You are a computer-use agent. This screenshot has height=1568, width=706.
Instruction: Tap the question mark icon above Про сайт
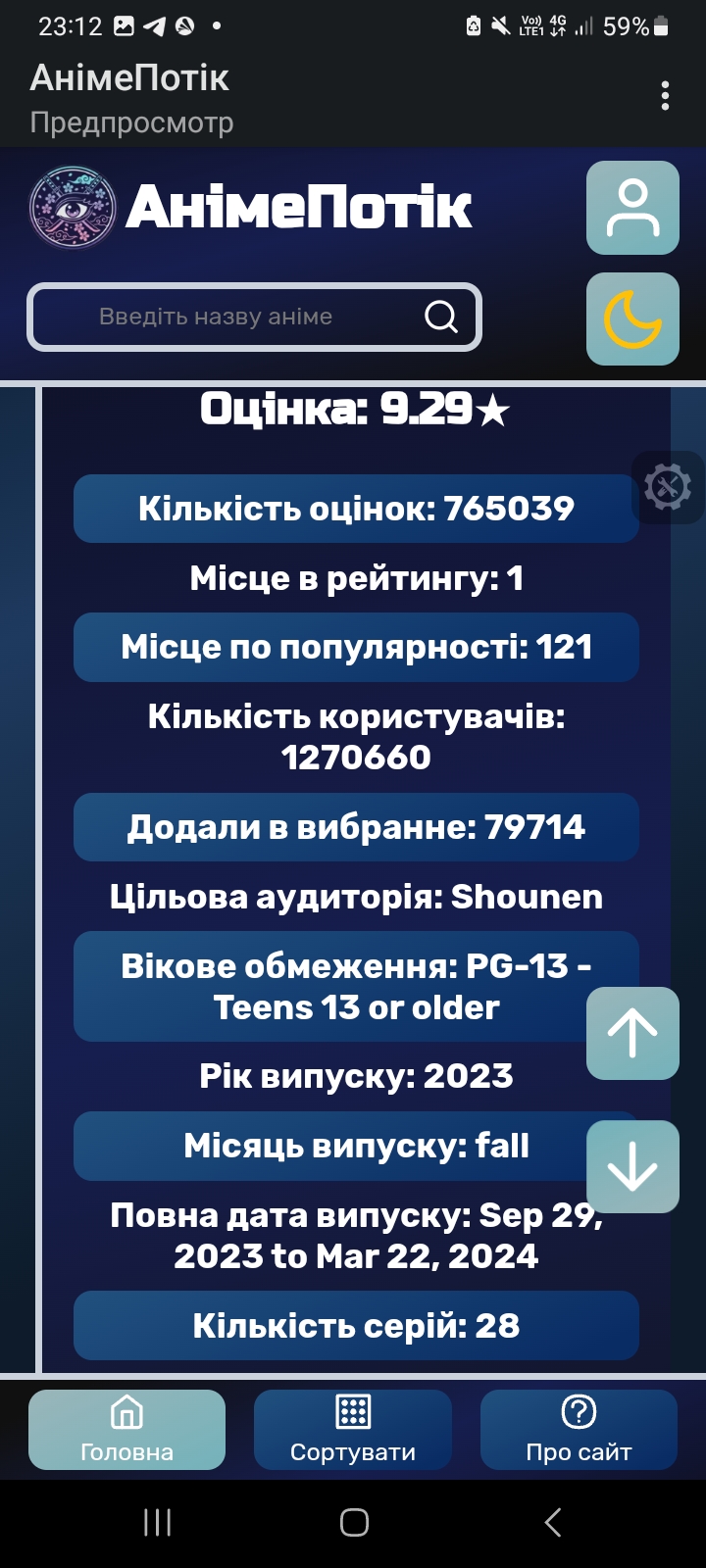pyautogui.click(x=580, y=1411)
